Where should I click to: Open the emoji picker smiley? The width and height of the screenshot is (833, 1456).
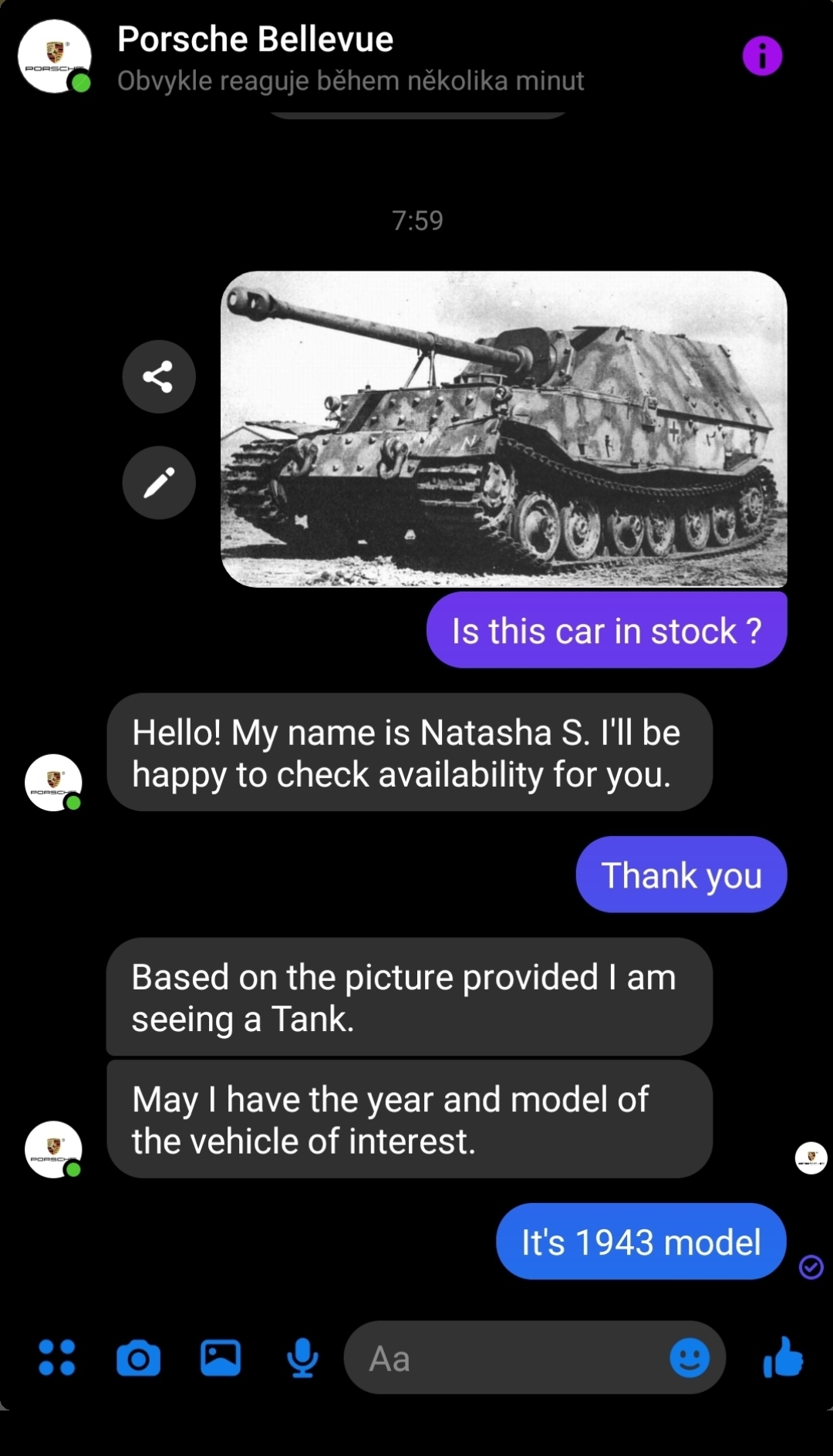pyautogui.click(x=690, y=1358)
